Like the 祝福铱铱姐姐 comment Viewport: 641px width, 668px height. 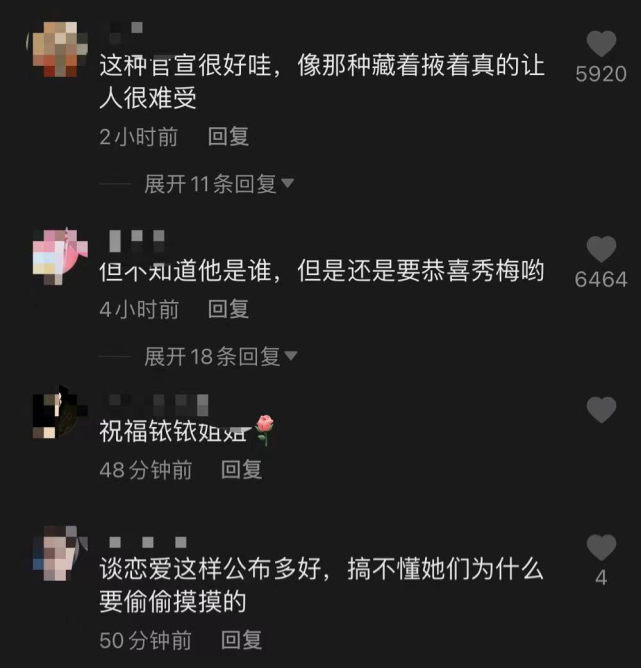tap(601, 409)
